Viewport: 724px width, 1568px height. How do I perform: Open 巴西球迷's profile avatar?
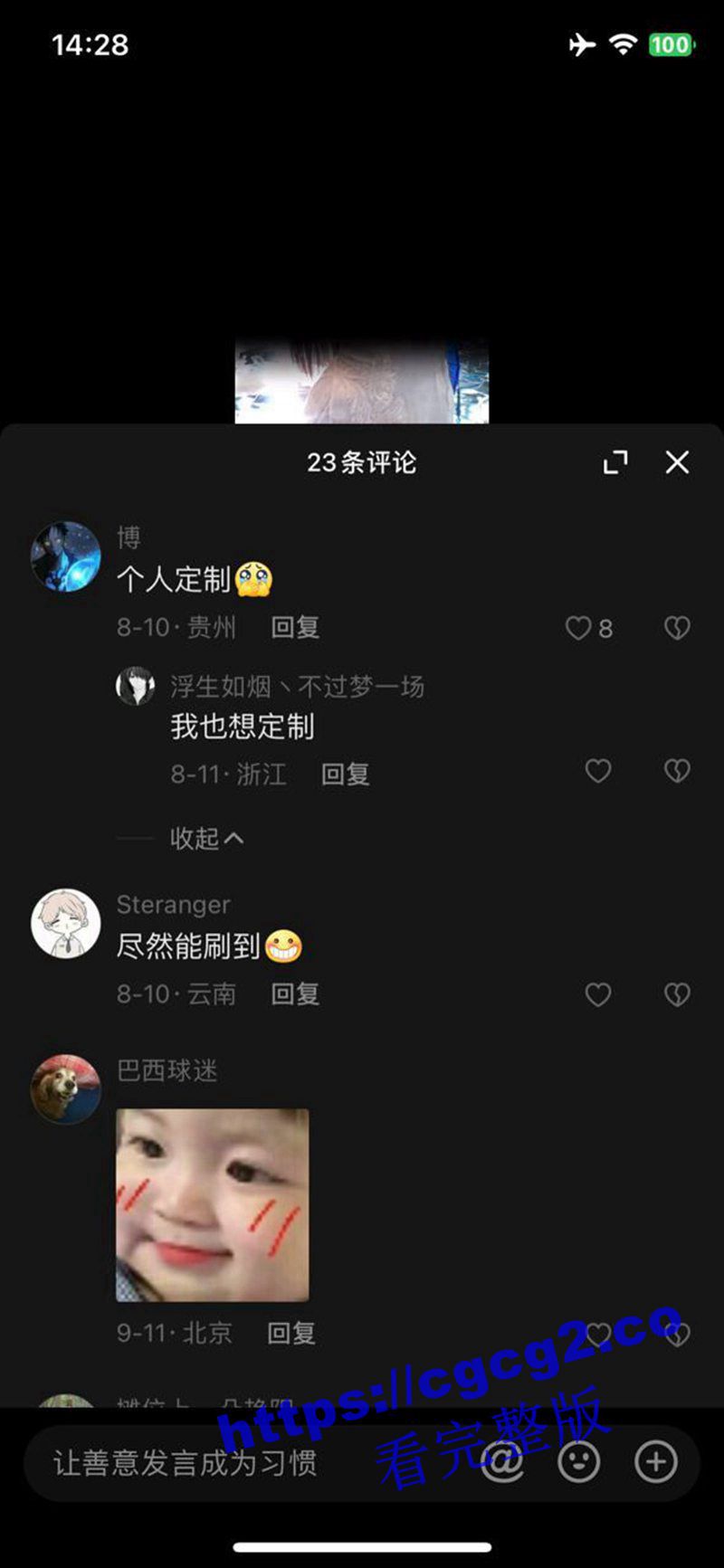[65, 1088]
